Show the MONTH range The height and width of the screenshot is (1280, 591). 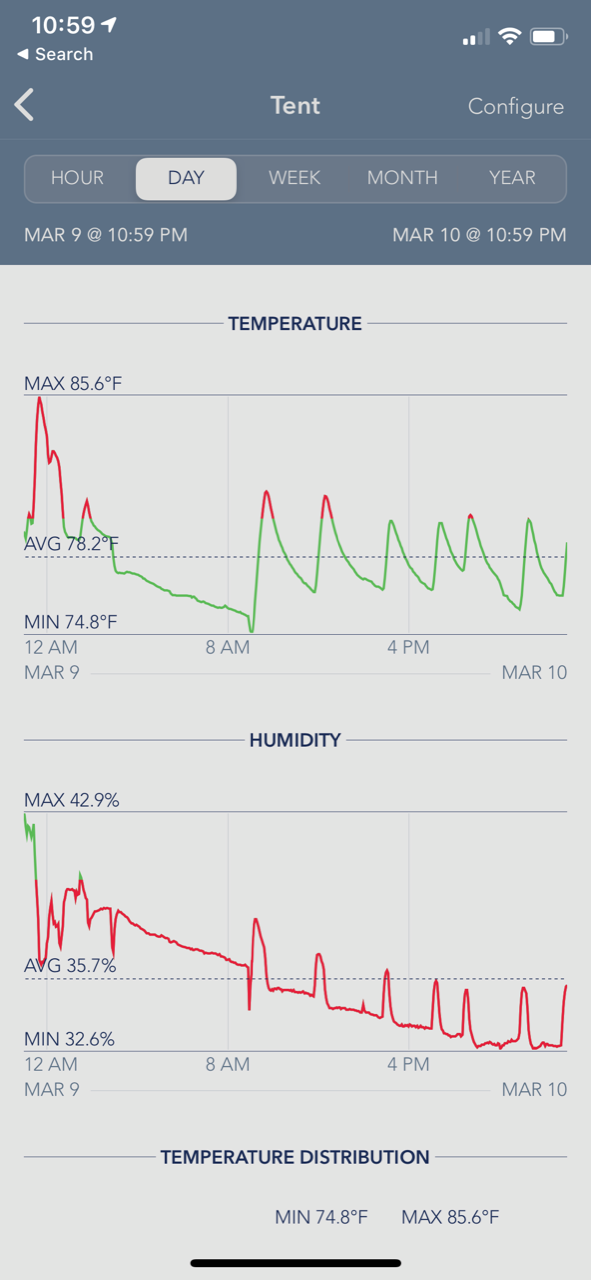tap(402, 178)
